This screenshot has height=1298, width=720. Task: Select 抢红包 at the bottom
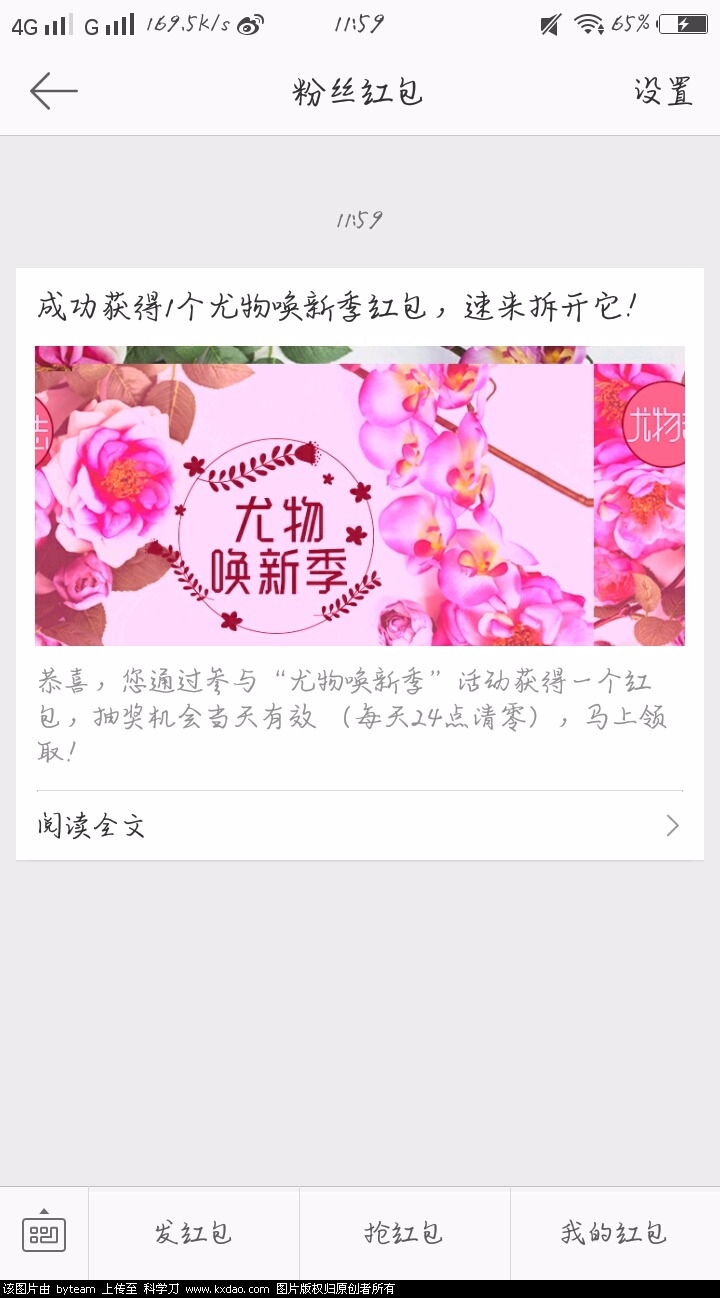click(x=404, y=1233)
